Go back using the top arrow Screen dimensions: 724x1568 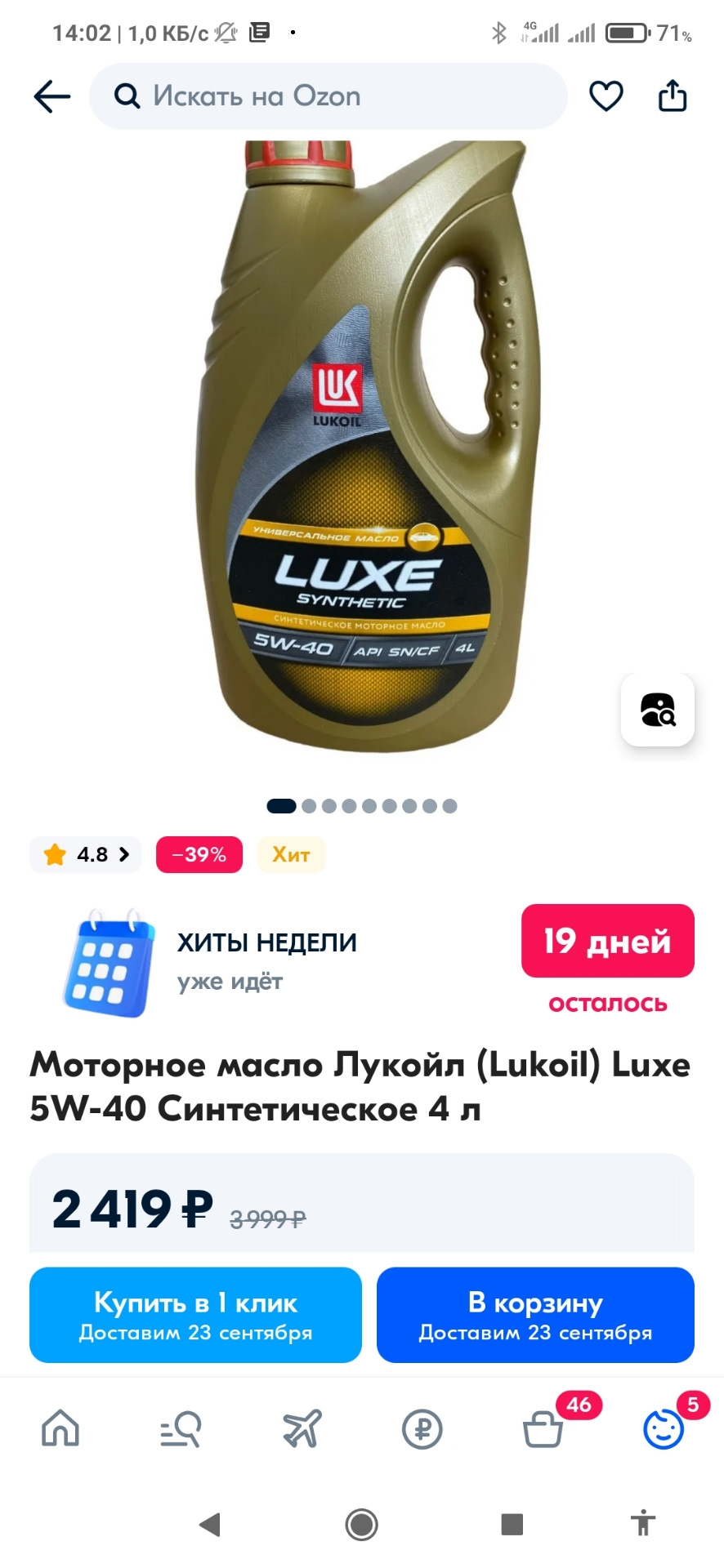point(51,96)
